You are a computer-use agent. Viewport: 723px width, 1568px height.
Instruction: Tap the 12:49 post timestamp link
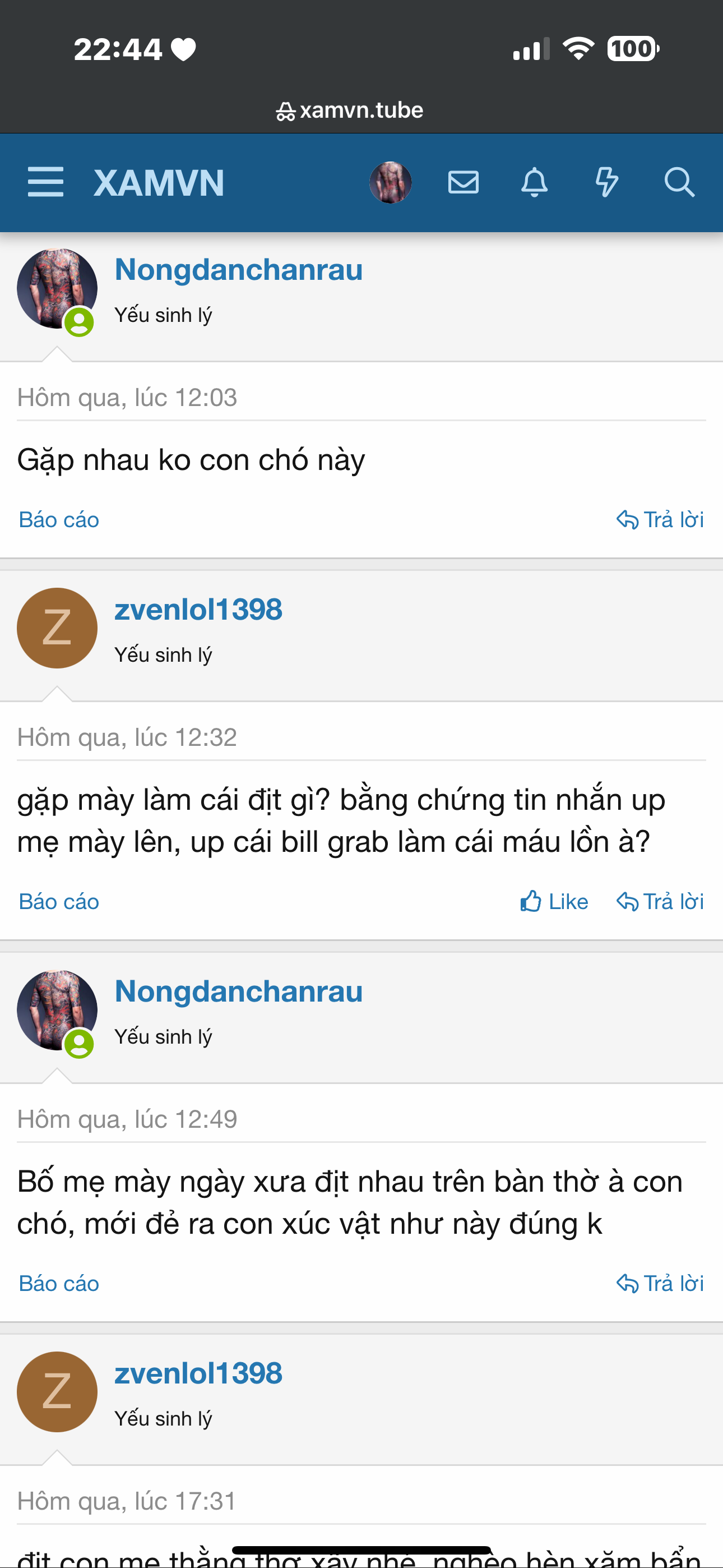127,1119
